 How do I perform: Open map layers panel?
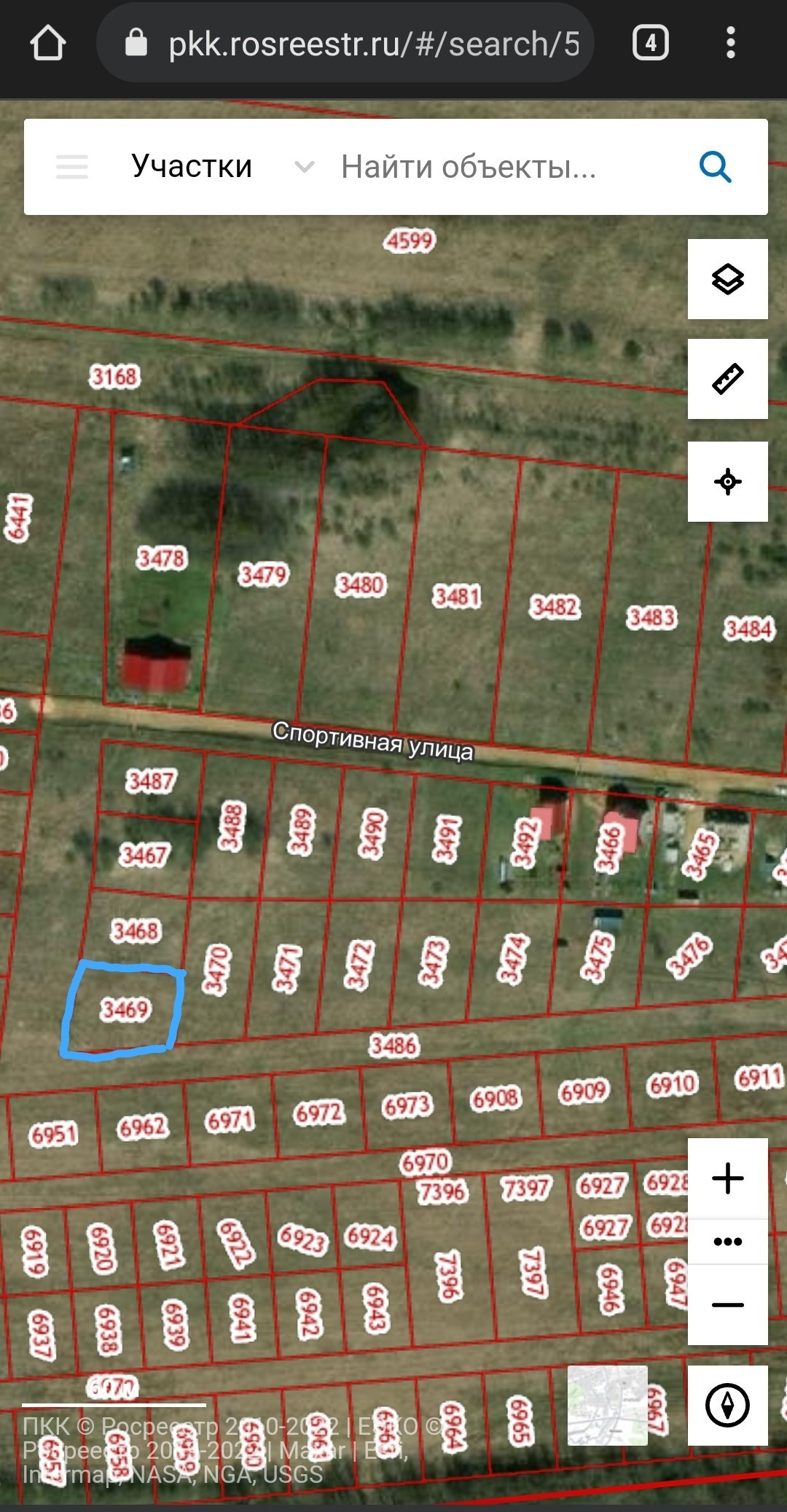point(727,279)
